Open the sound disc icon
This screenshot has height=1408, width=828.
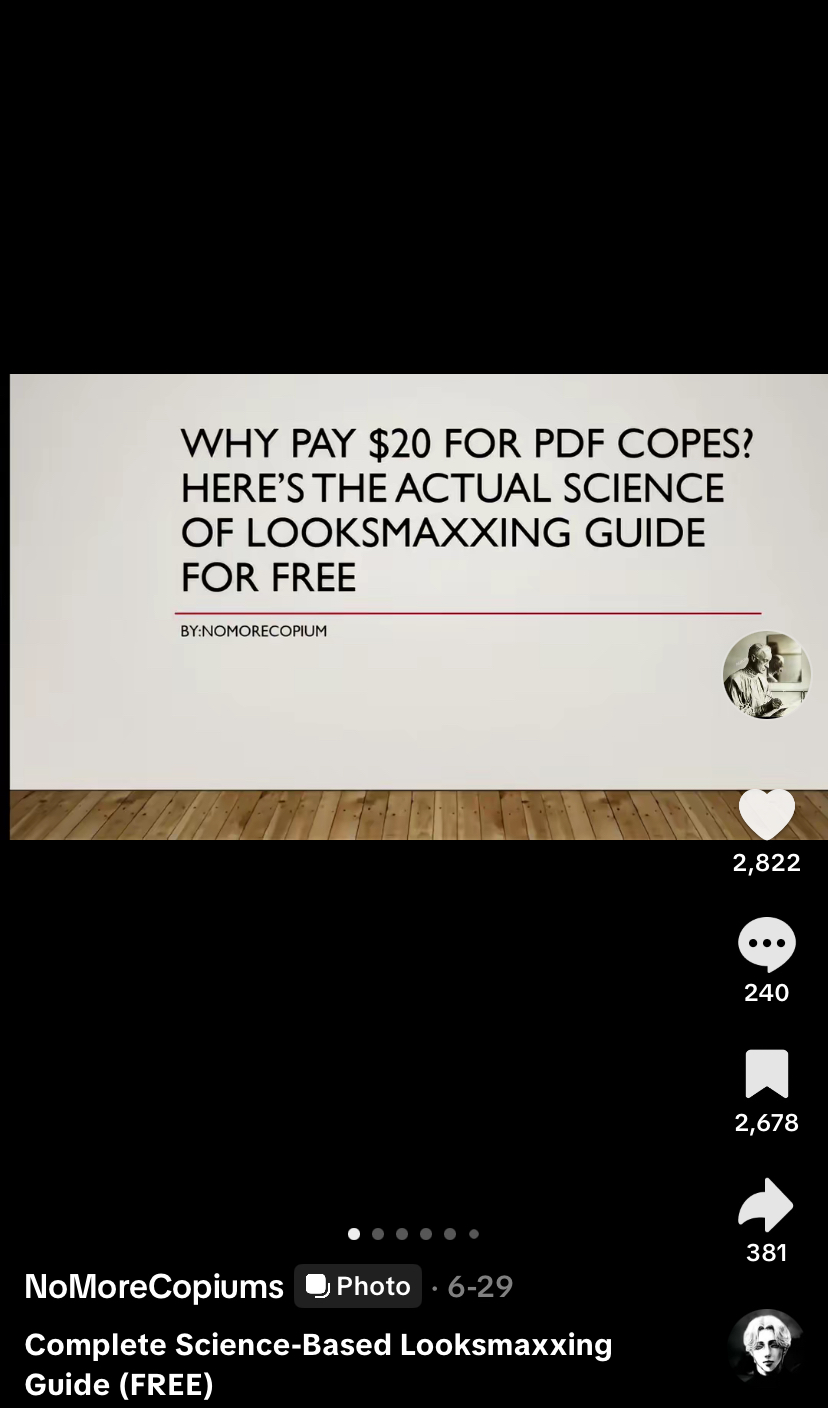(x=767, y=1346)
